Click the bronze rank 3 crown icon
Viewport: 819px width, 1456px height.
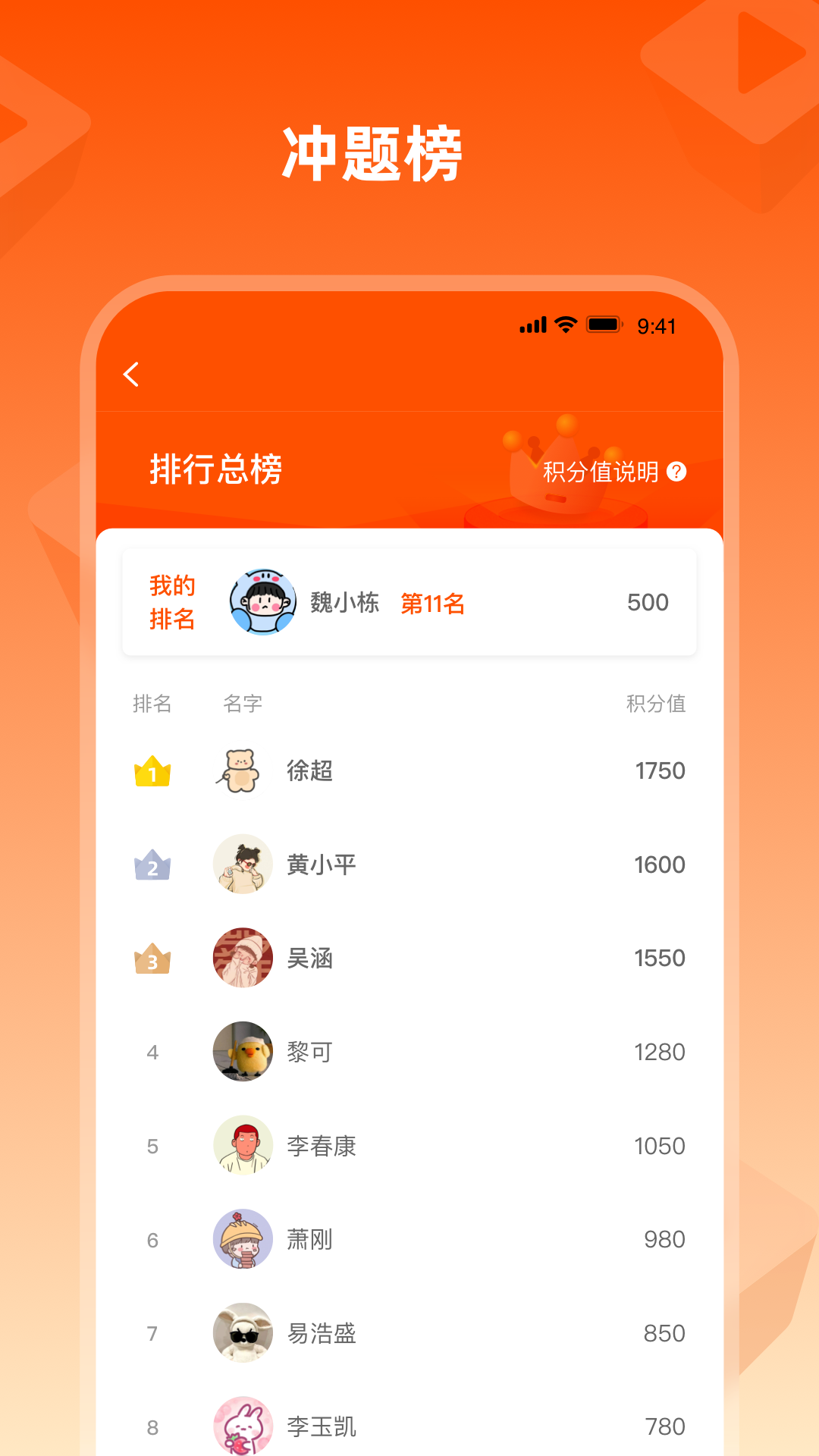[x=153, y=958]
